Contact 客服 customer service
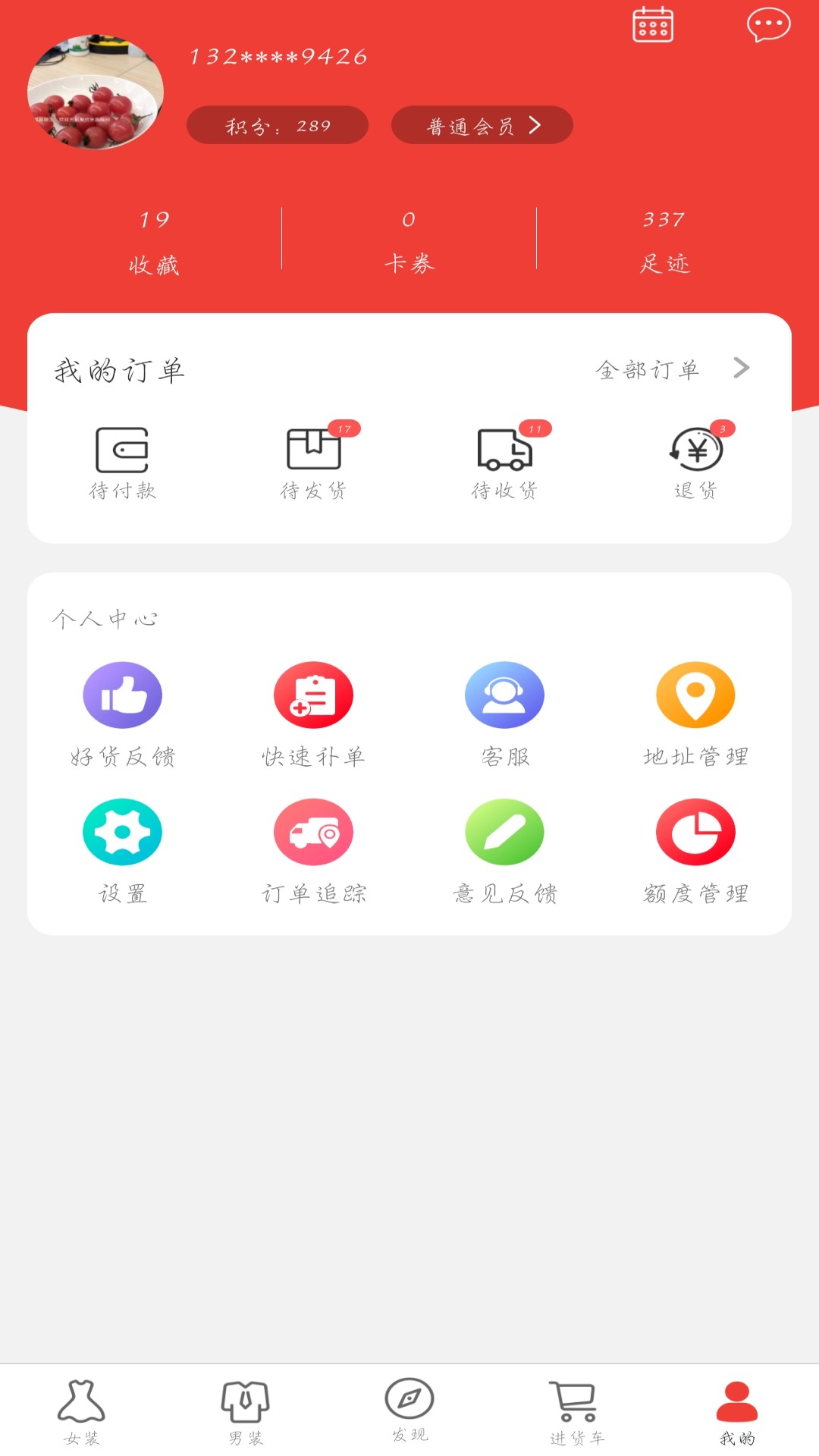The height and width of the screenshot is (1456, 819). tap(504, 714)
